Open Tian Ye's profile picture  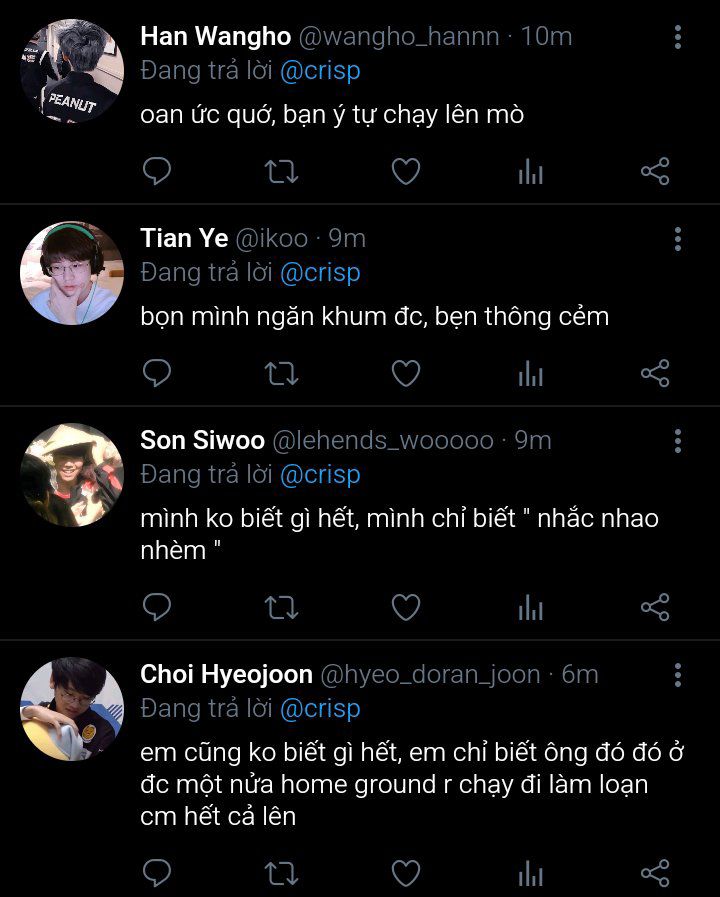[72, 273]
